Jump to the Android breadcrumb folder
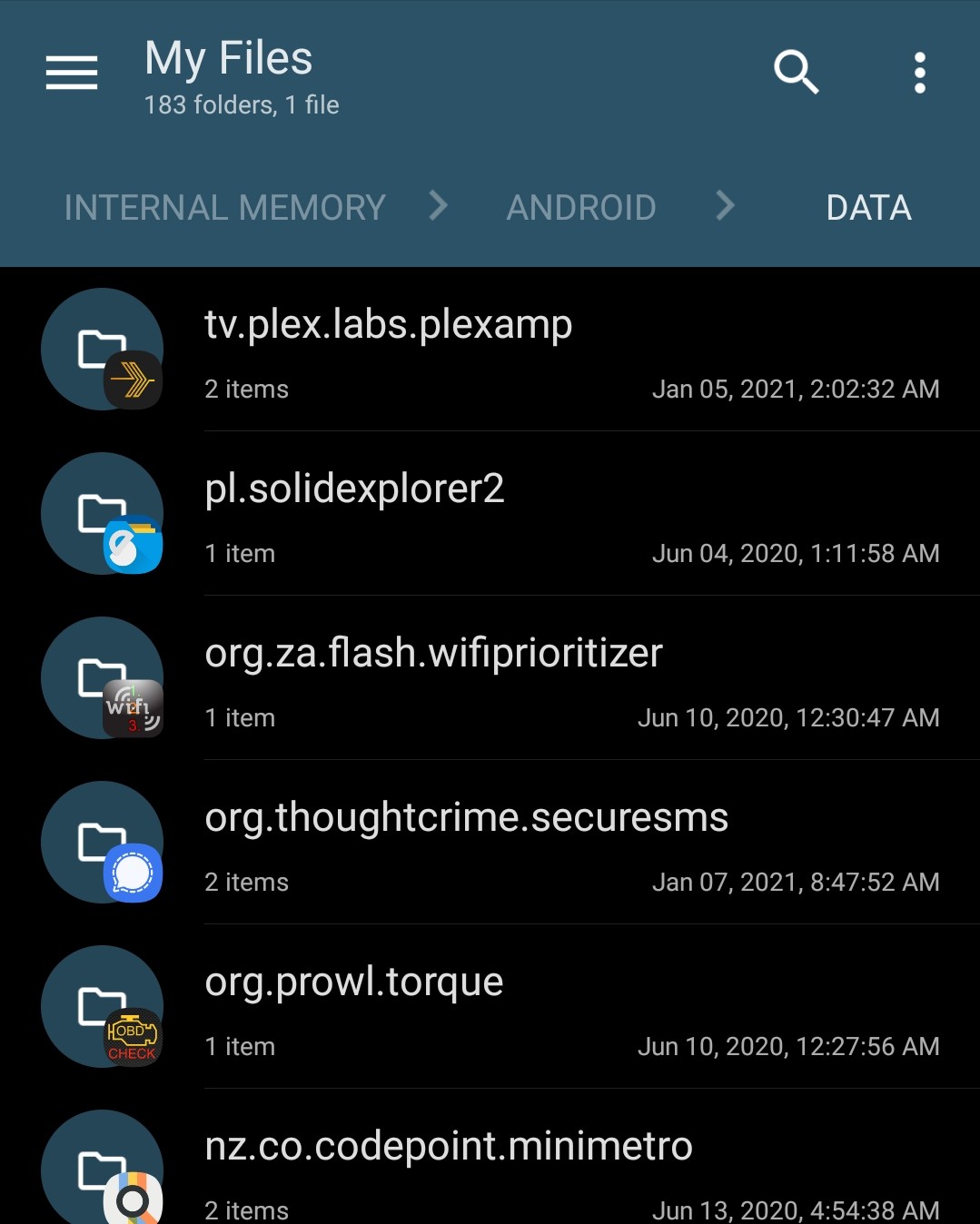The image size is (980, 1224). click(x=581, y=208)
